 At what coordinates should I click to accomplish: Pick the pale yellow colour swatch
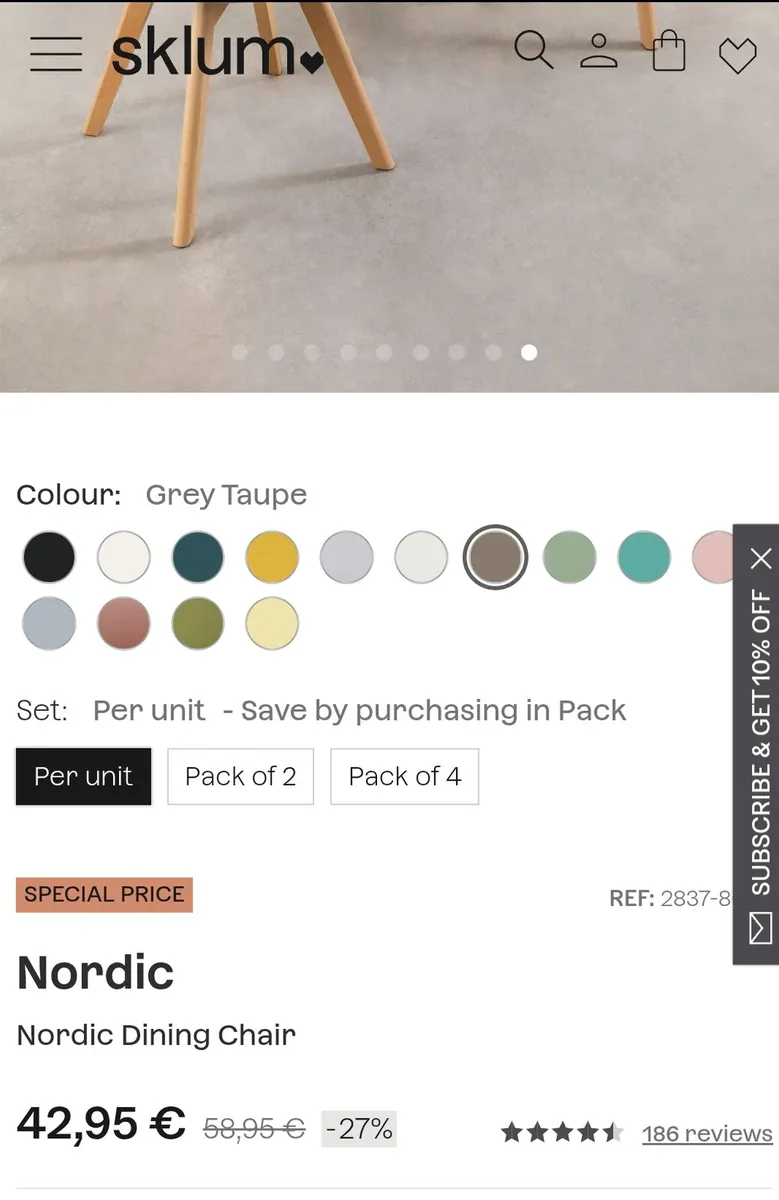pyautogui.click(x=272, y=624)
